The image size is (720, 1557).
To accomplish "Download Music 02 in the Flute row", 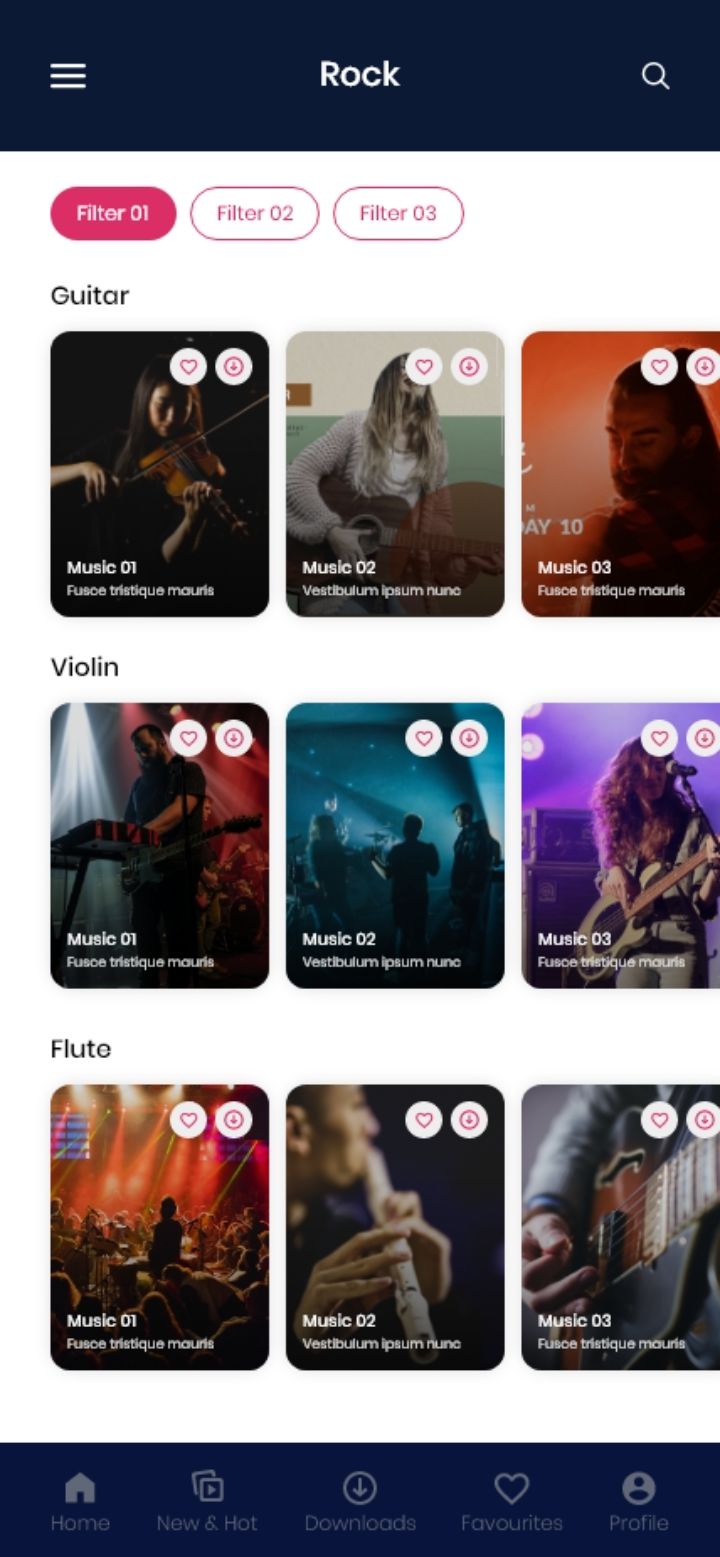I will [x=469, y=1120].
